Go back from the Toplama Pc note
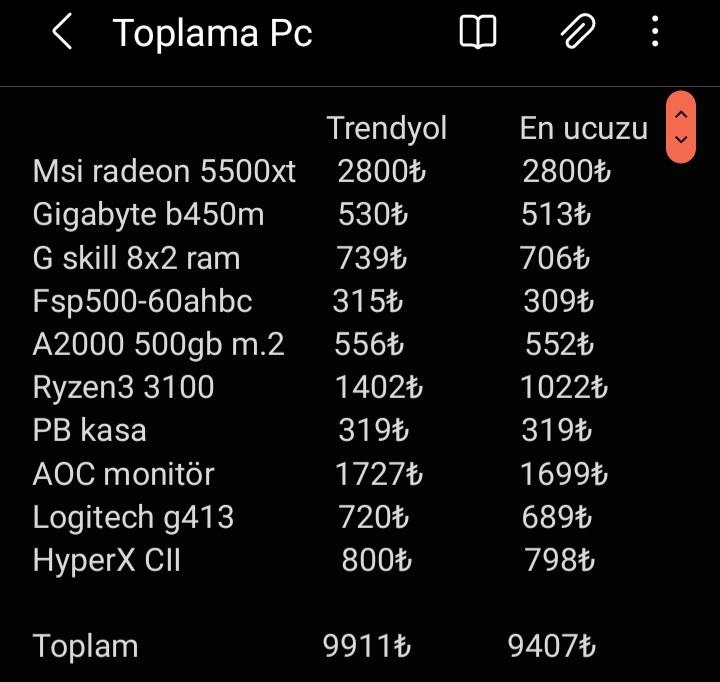This screenshot has width=720, height=682. [x=62, y=33]
